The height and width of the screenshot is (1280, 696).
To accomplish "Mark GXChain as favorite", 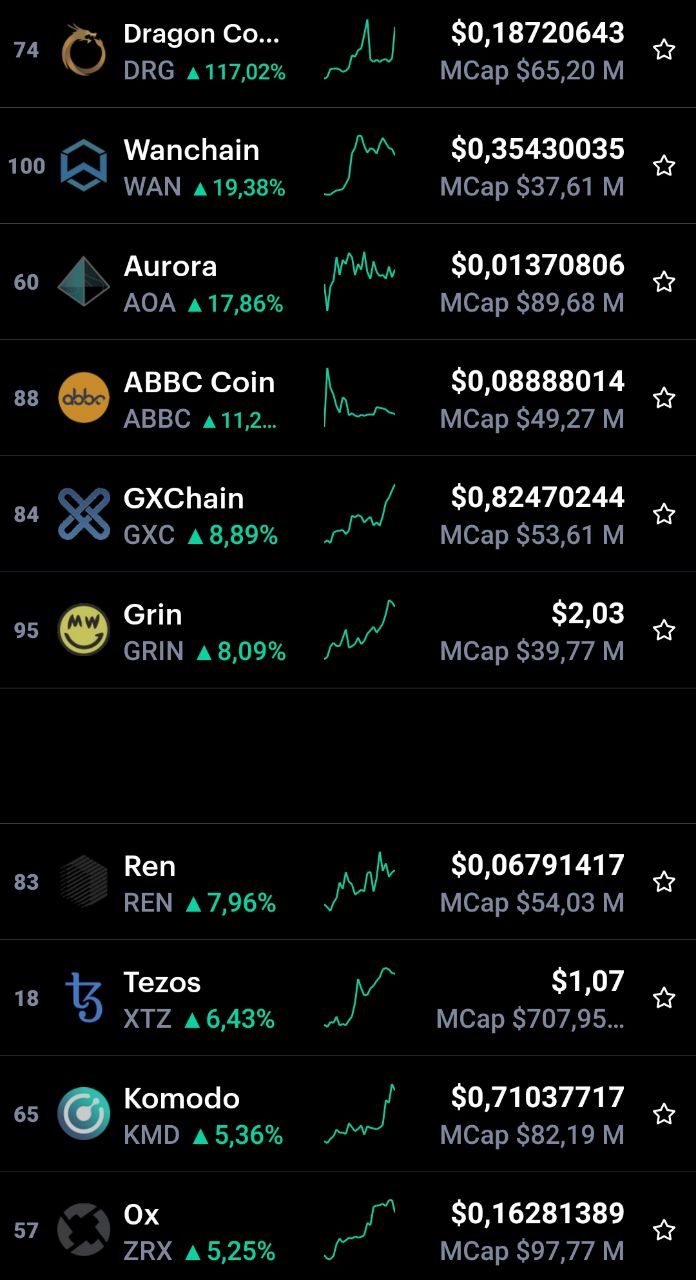I will point(664,514).
